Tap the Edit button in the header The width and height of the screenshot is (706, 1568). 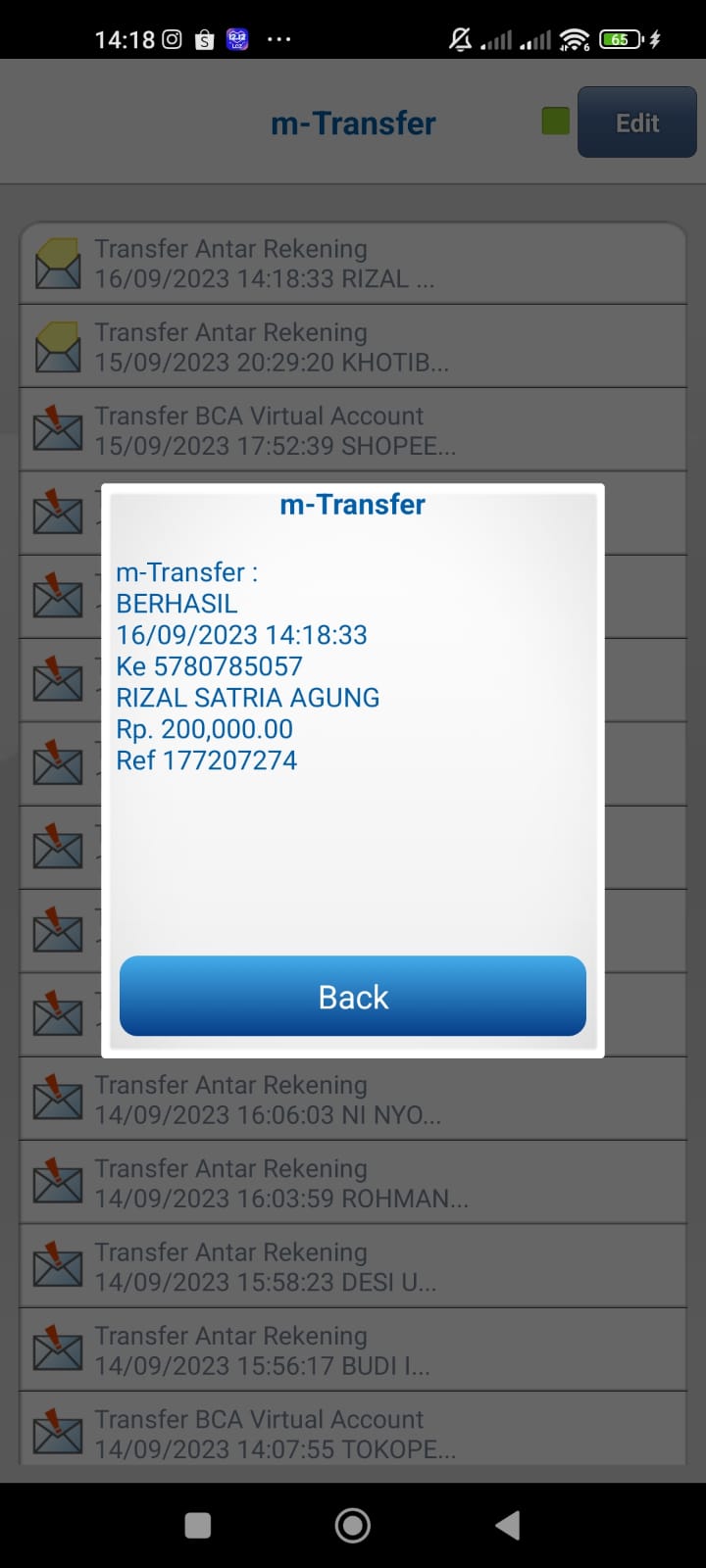click(636, 122)
